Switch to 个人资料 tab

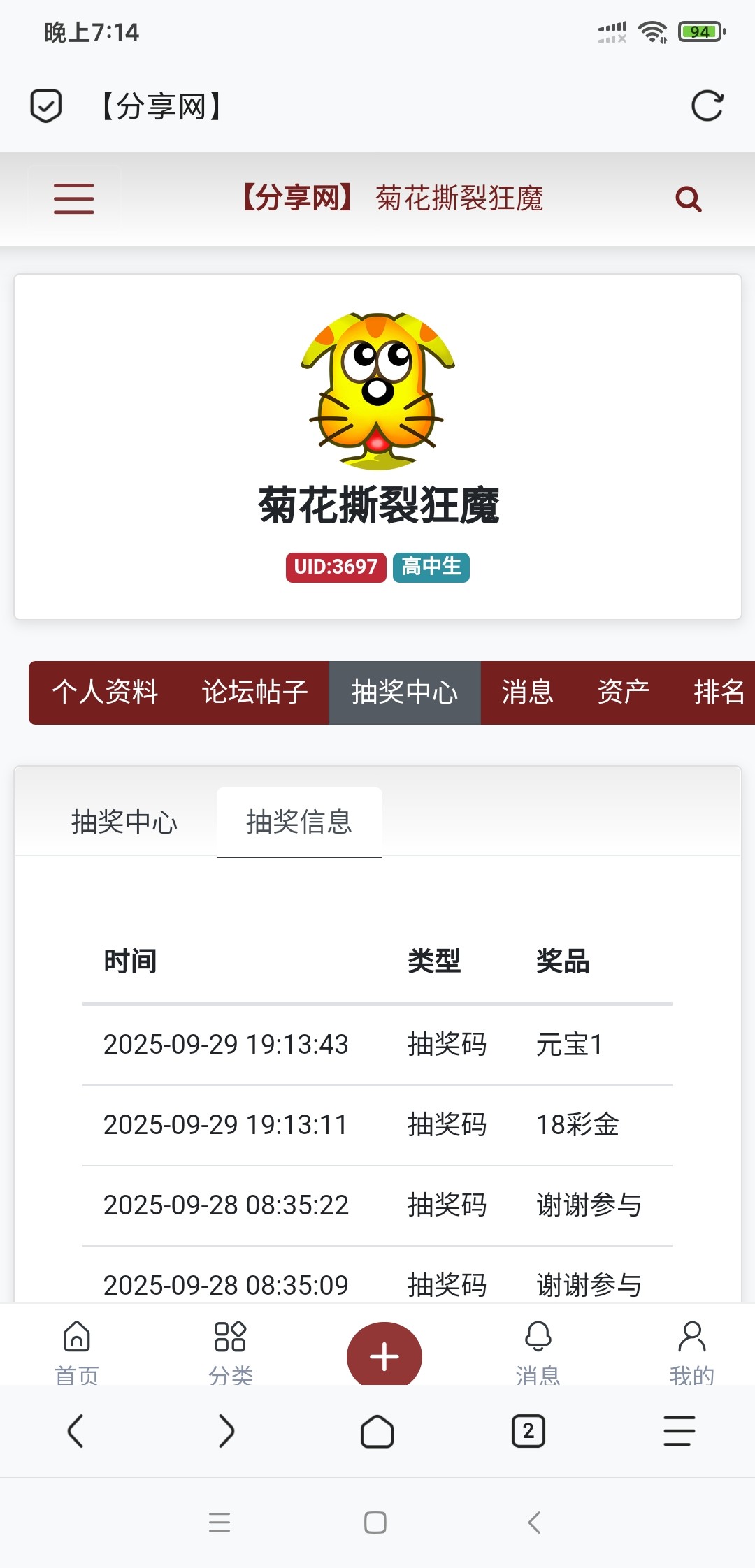click(105, 692)
